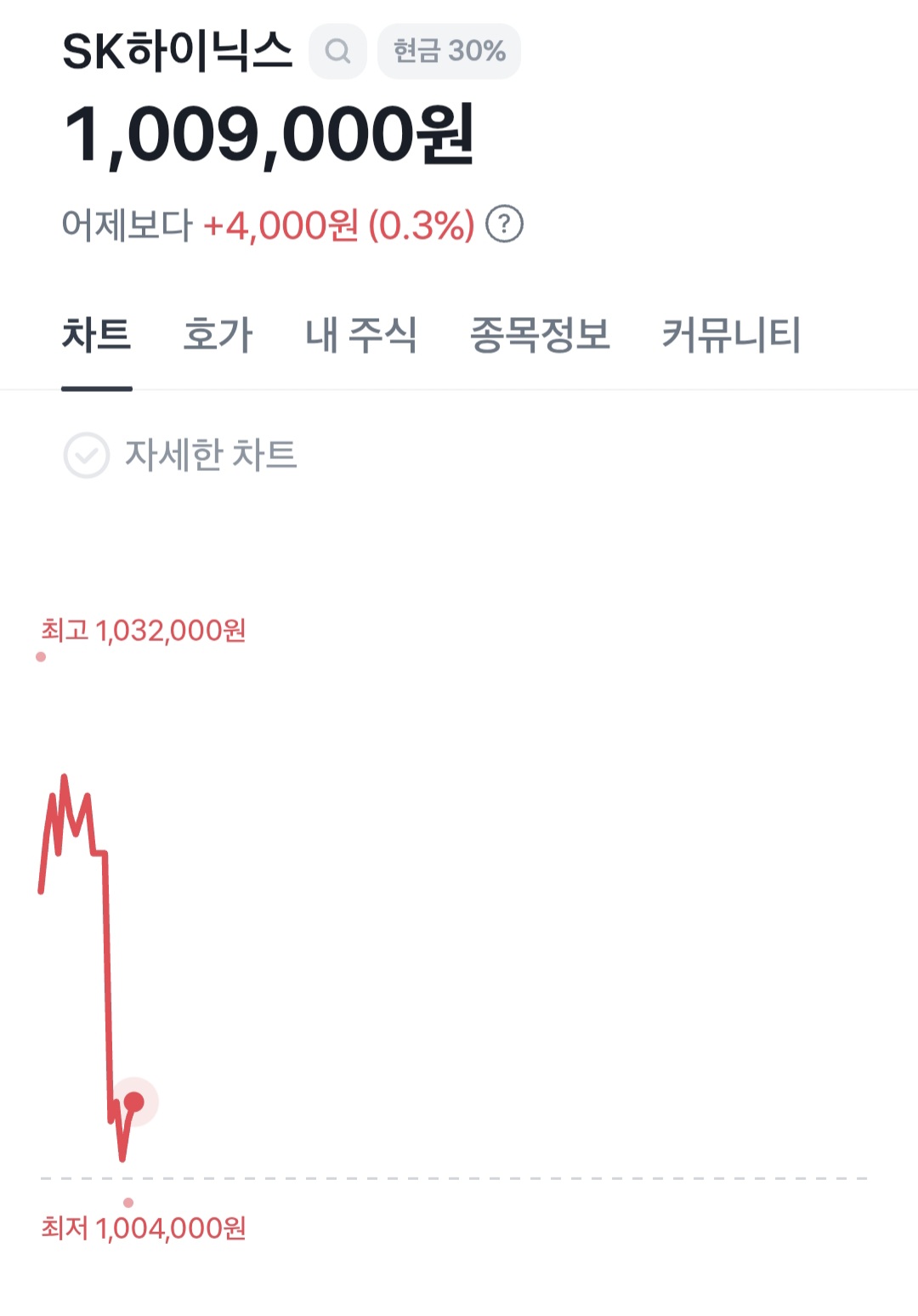
Task: Switch to the 종목정보 tab
Action: (x=540, y=335)
